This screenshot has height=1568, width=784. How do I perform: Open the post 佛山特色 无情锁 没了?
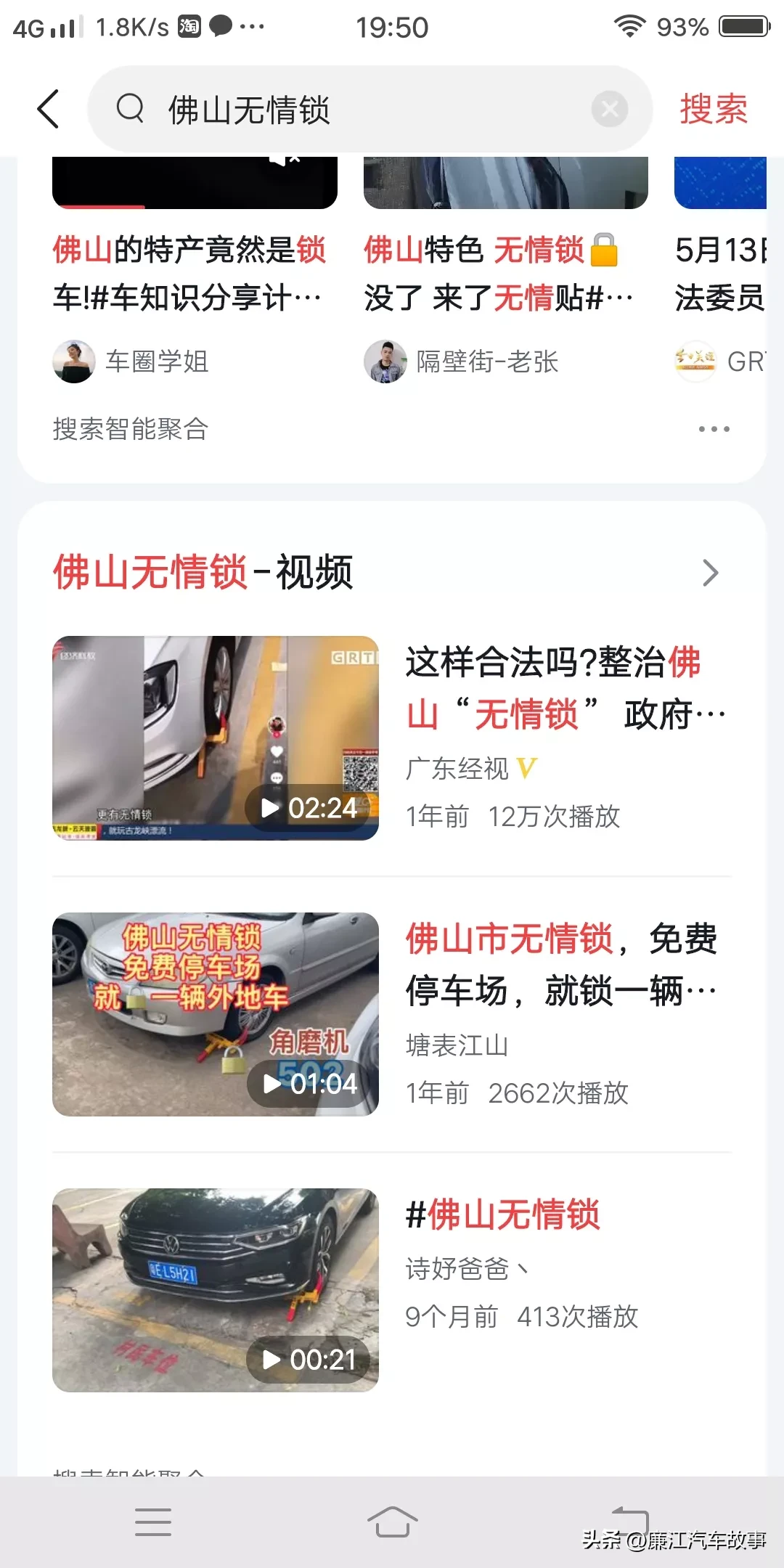coord(499,273)
